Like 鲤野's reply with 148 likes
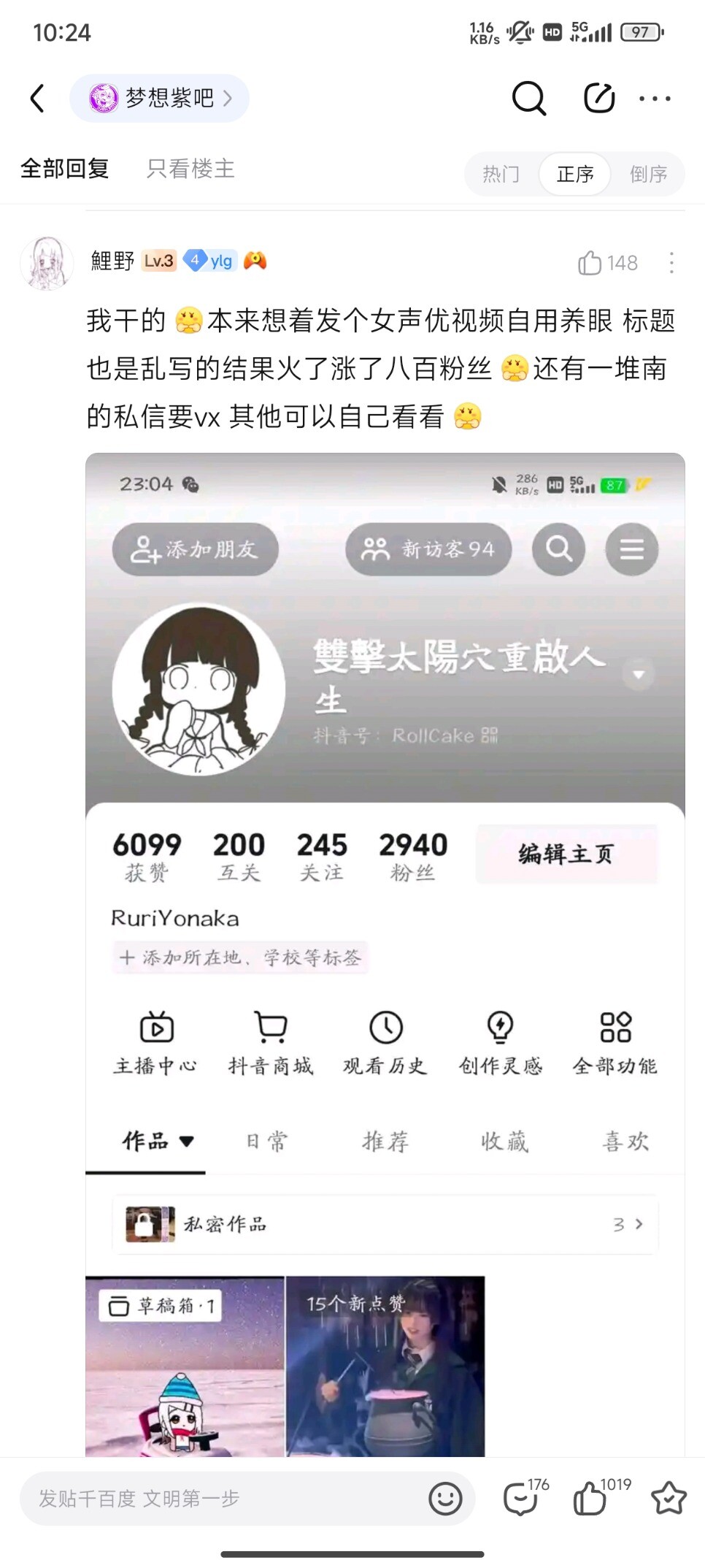This screenshot has width=705, height=1568. (x=607, y=263)
